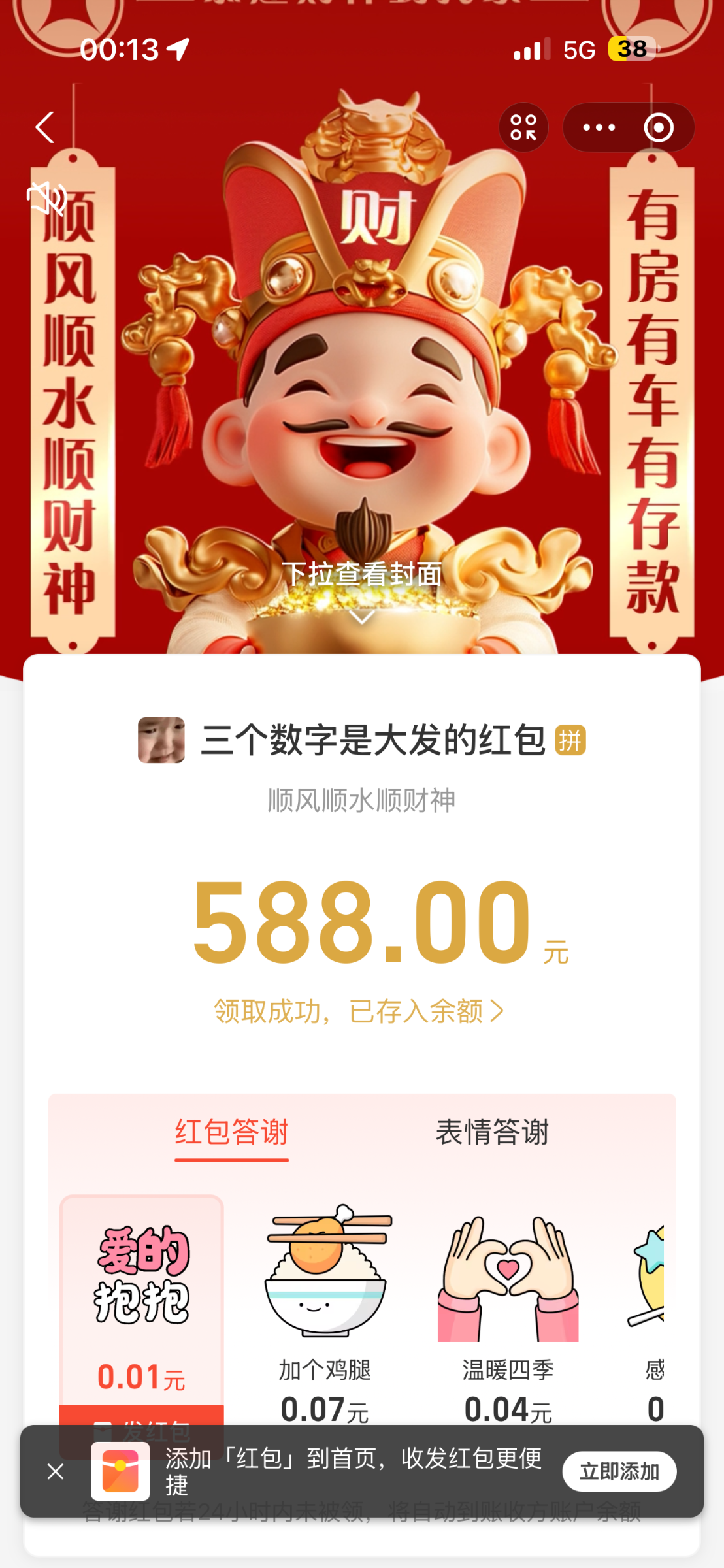This screenshot has height=1568, width=724.
Task: Go back using the top-left arrow
Action: pyautogui.click(x=44, y=127)
